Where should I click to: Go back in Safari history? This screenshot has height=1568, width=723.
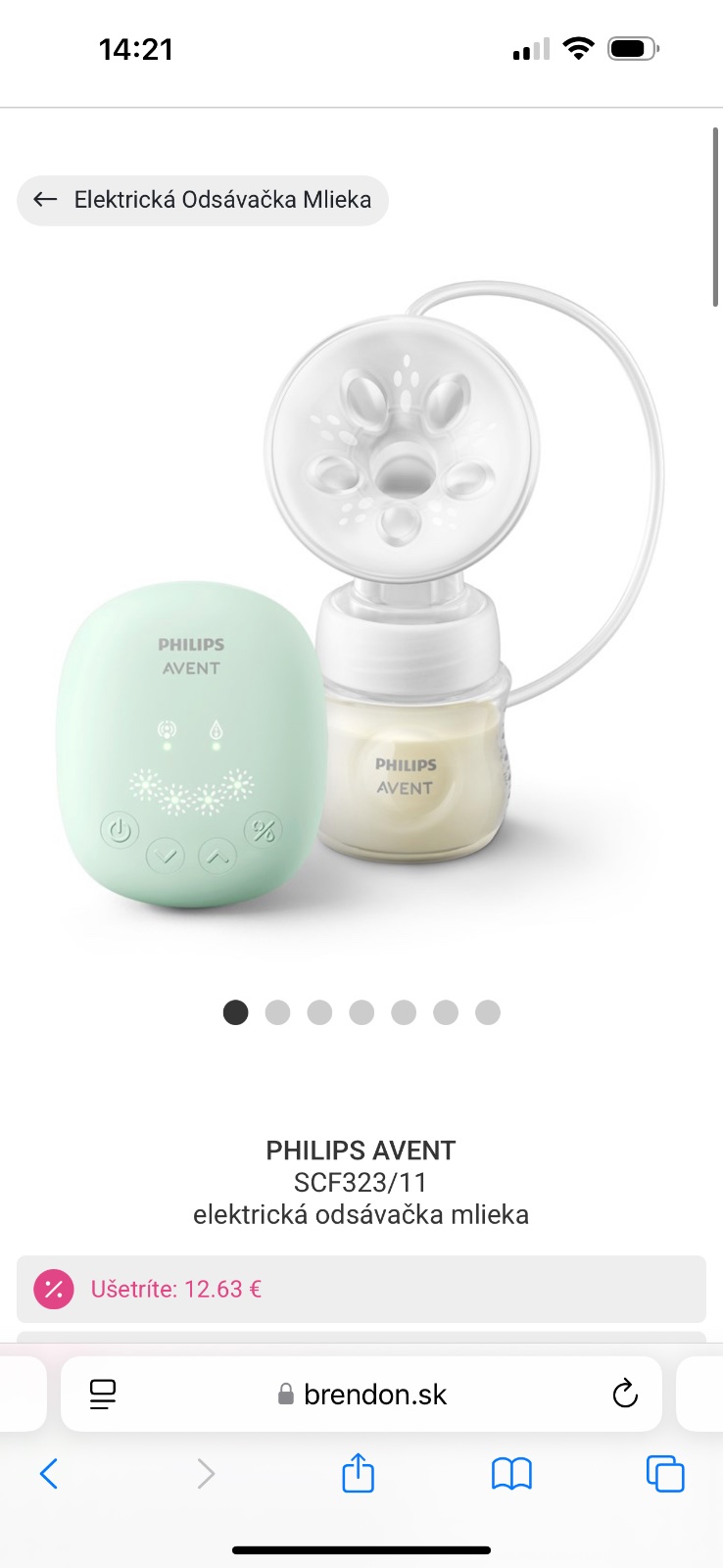[49, 1473]
